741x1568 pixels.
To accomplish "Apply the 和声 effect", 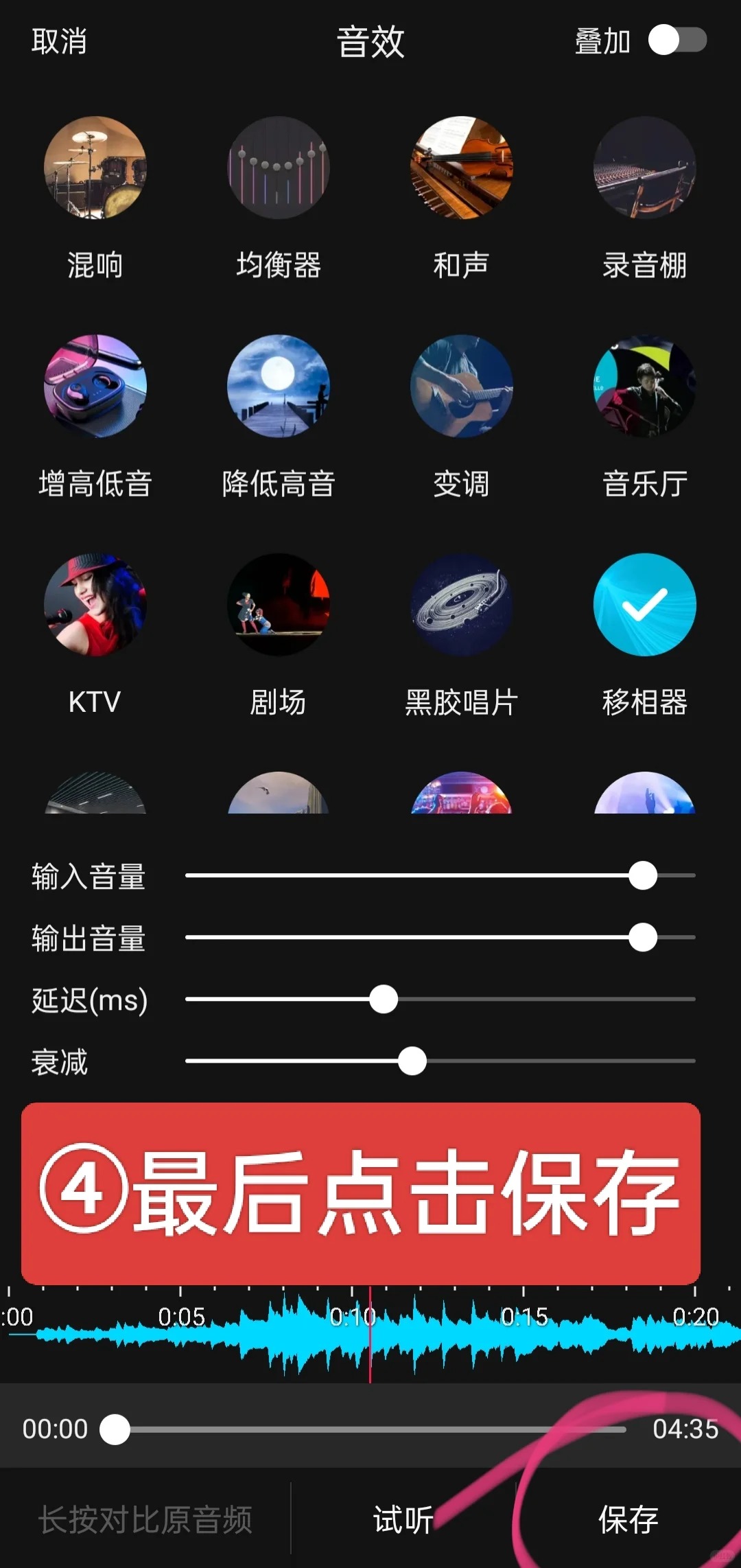I will point(461,168).
